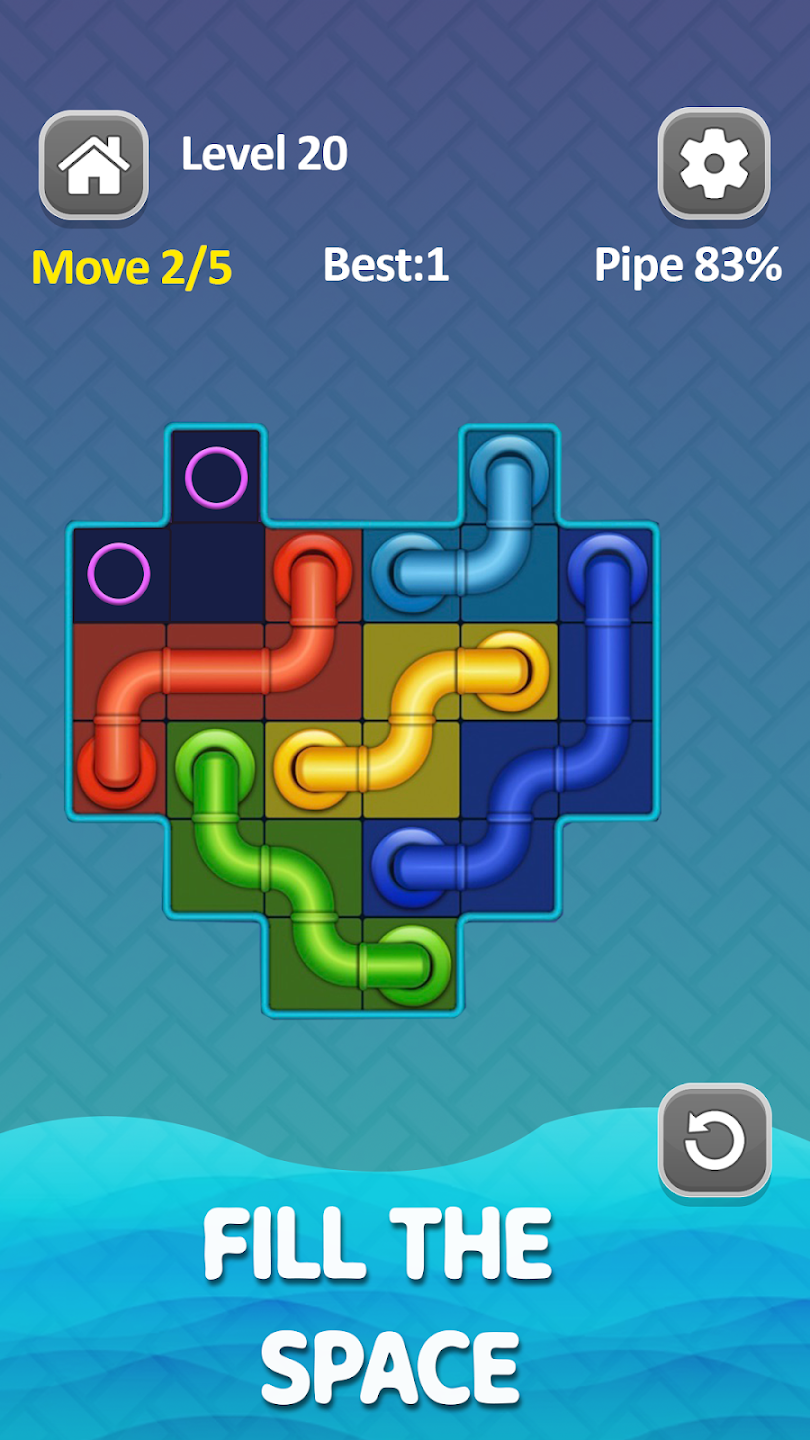Image resolution: width=810 pixels, height=1440 pixels.
Task: Select the lower-left purple ring endpoint
Action: pyautogui.click(x=119, y=574)
